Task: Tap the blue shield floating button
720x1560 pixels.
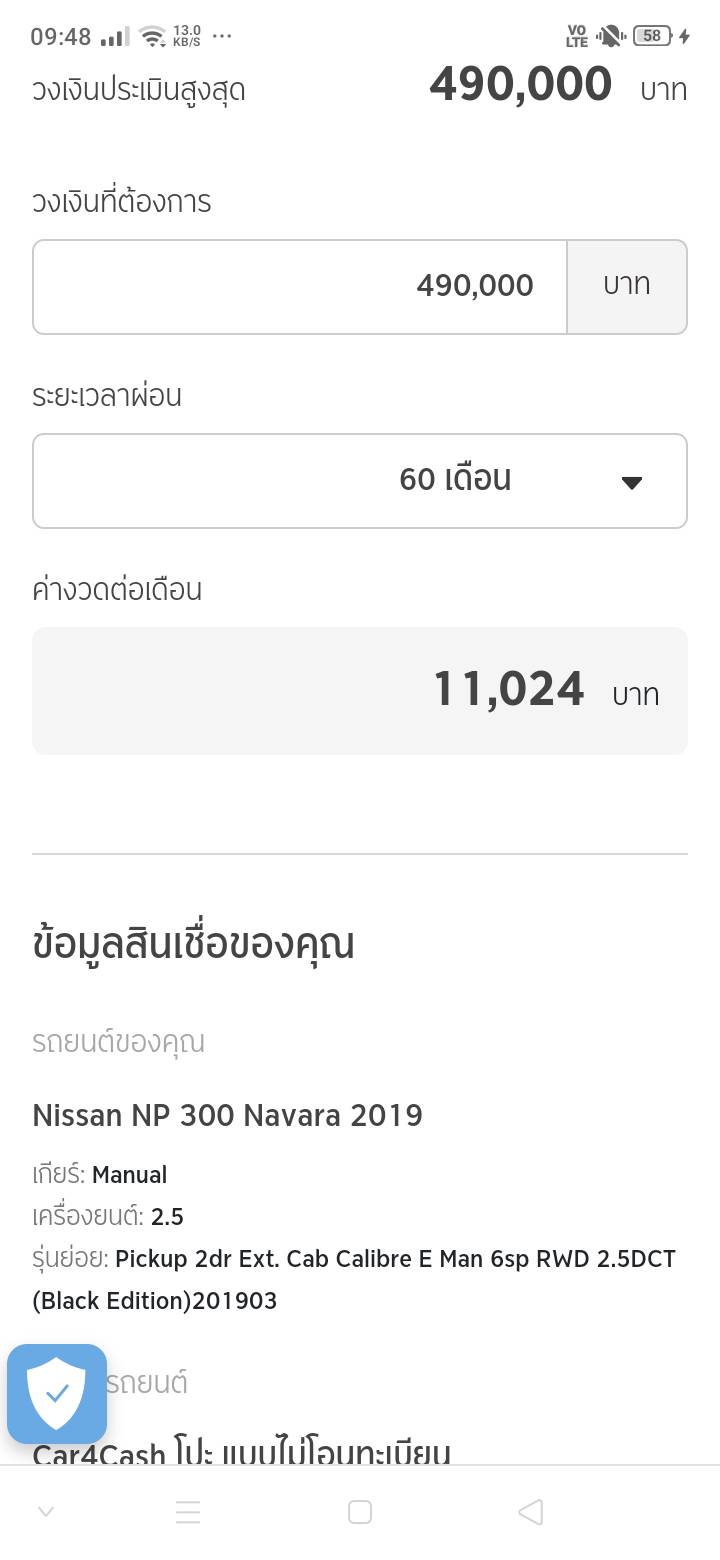Action: click(x=57, y=1393)
